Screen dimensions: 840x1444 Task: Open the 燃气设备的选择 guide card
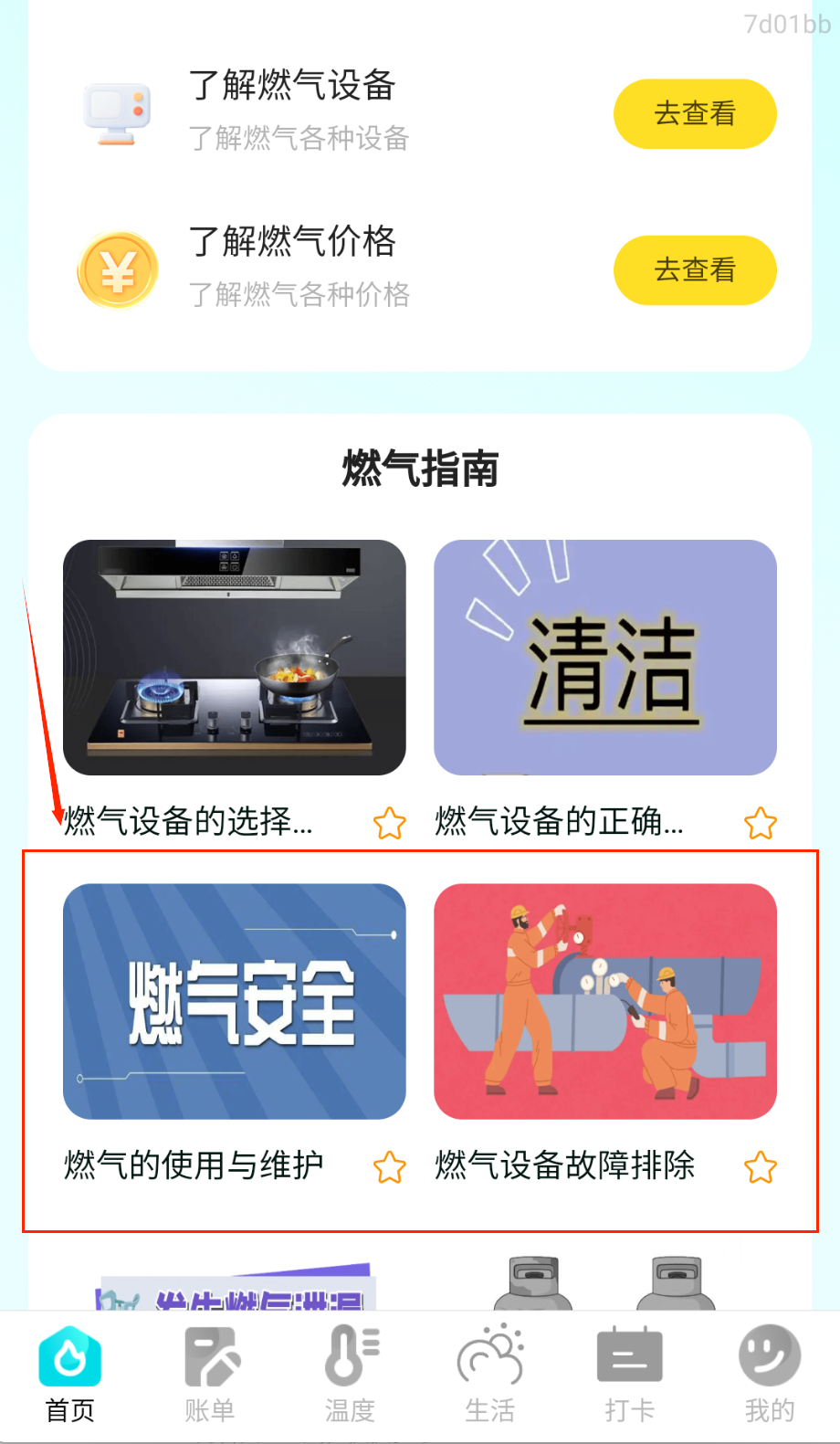pos(235,658)
